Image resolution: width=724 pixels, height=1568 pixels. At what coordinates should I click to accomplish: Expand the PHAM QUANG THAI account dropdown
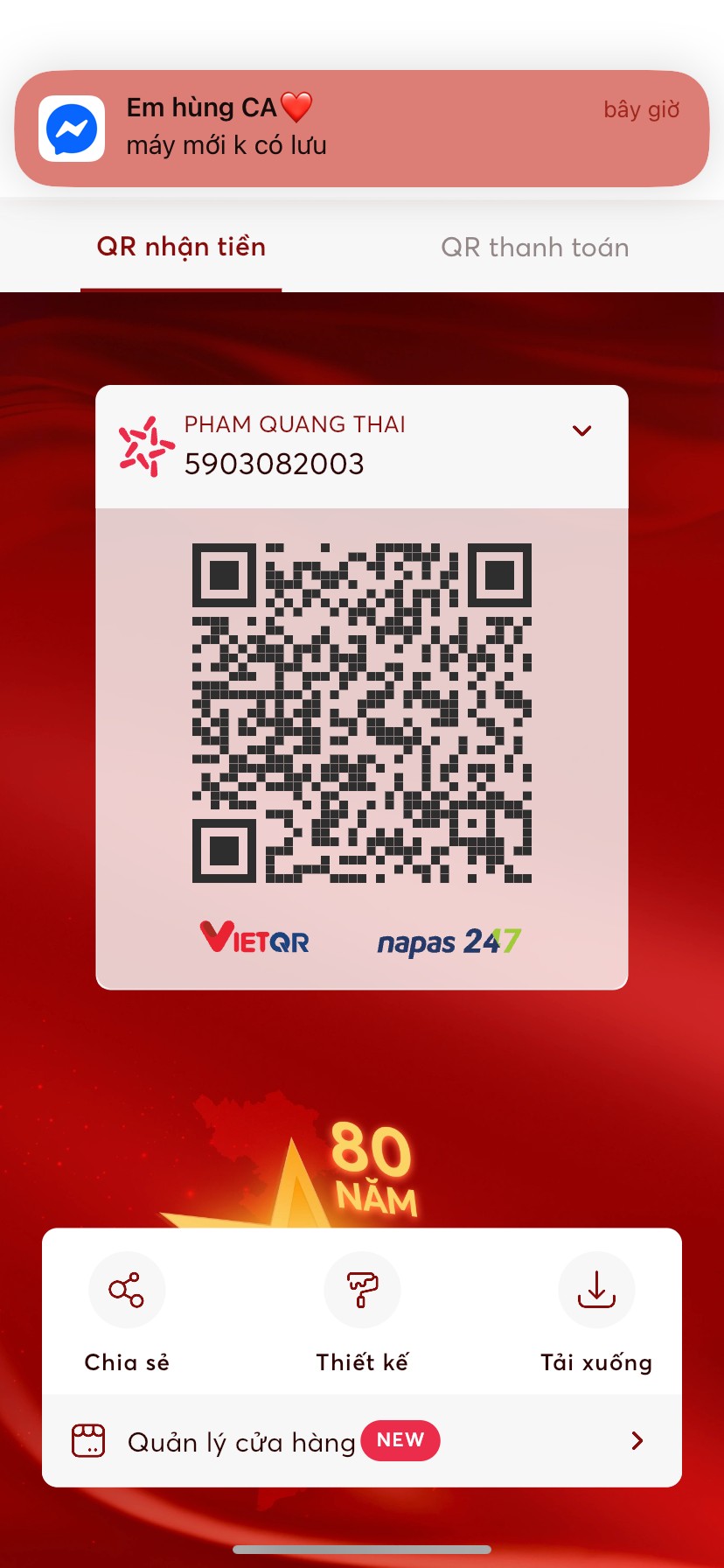pos(581,430)
